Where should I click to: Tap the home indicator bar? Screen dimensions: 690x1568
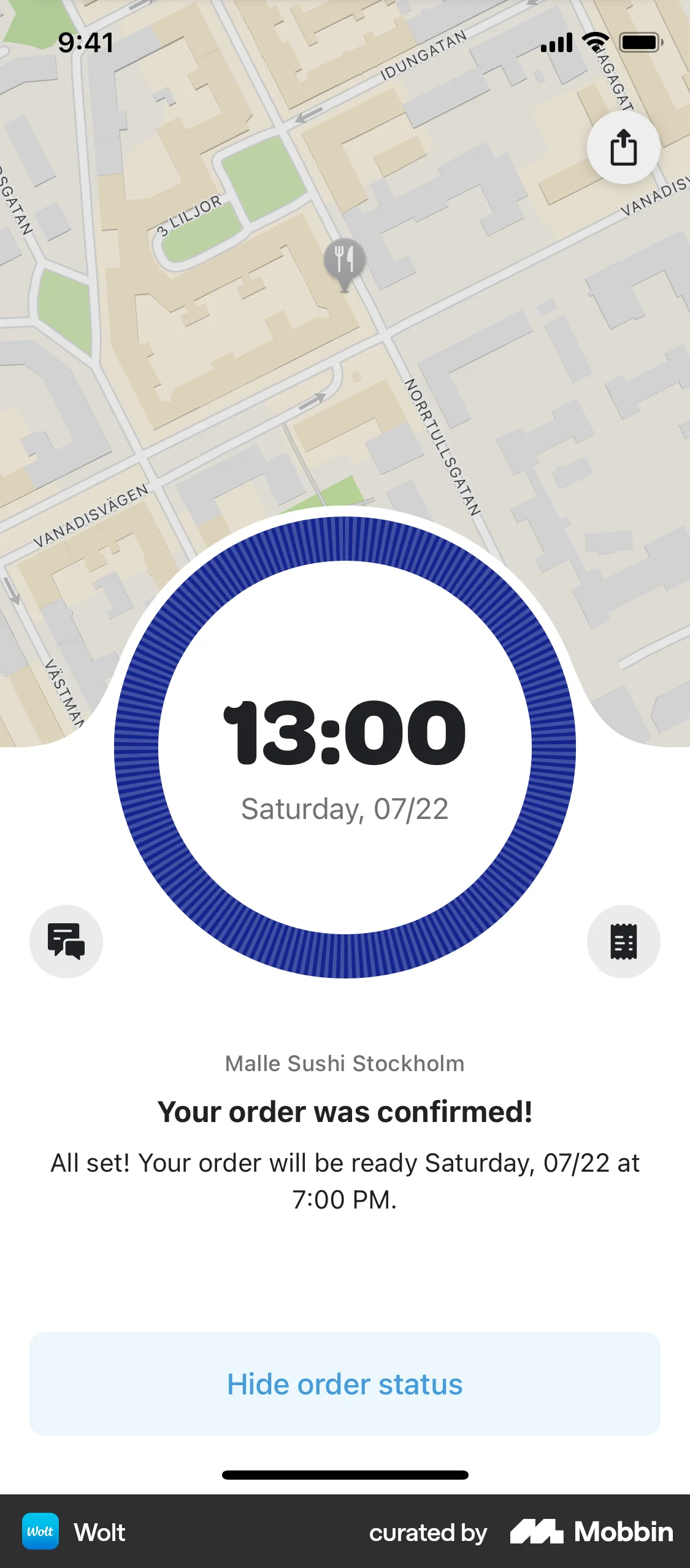345,1476
